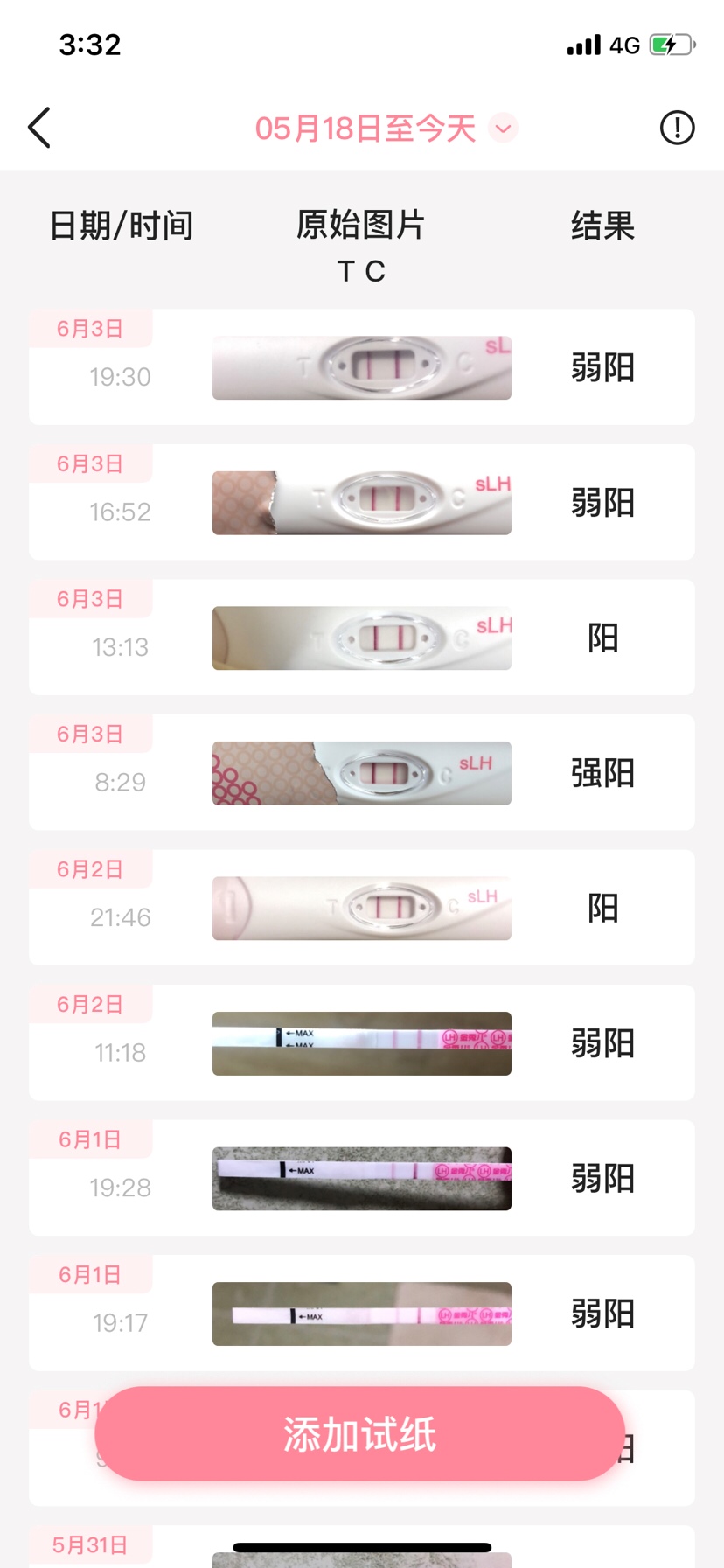View the 6月1日 19:28 test record
724x1568 pixels.
pos(361,1179)
